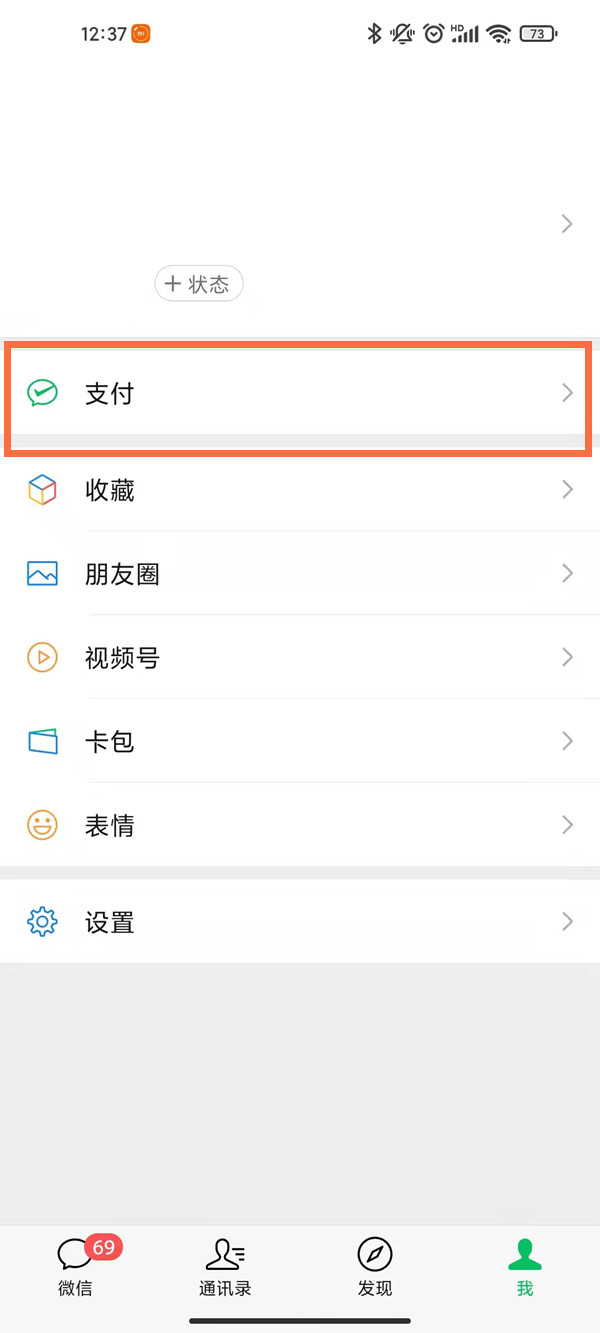Open the 支付 payment row
600x1333 pixels.
coord(300,393)
